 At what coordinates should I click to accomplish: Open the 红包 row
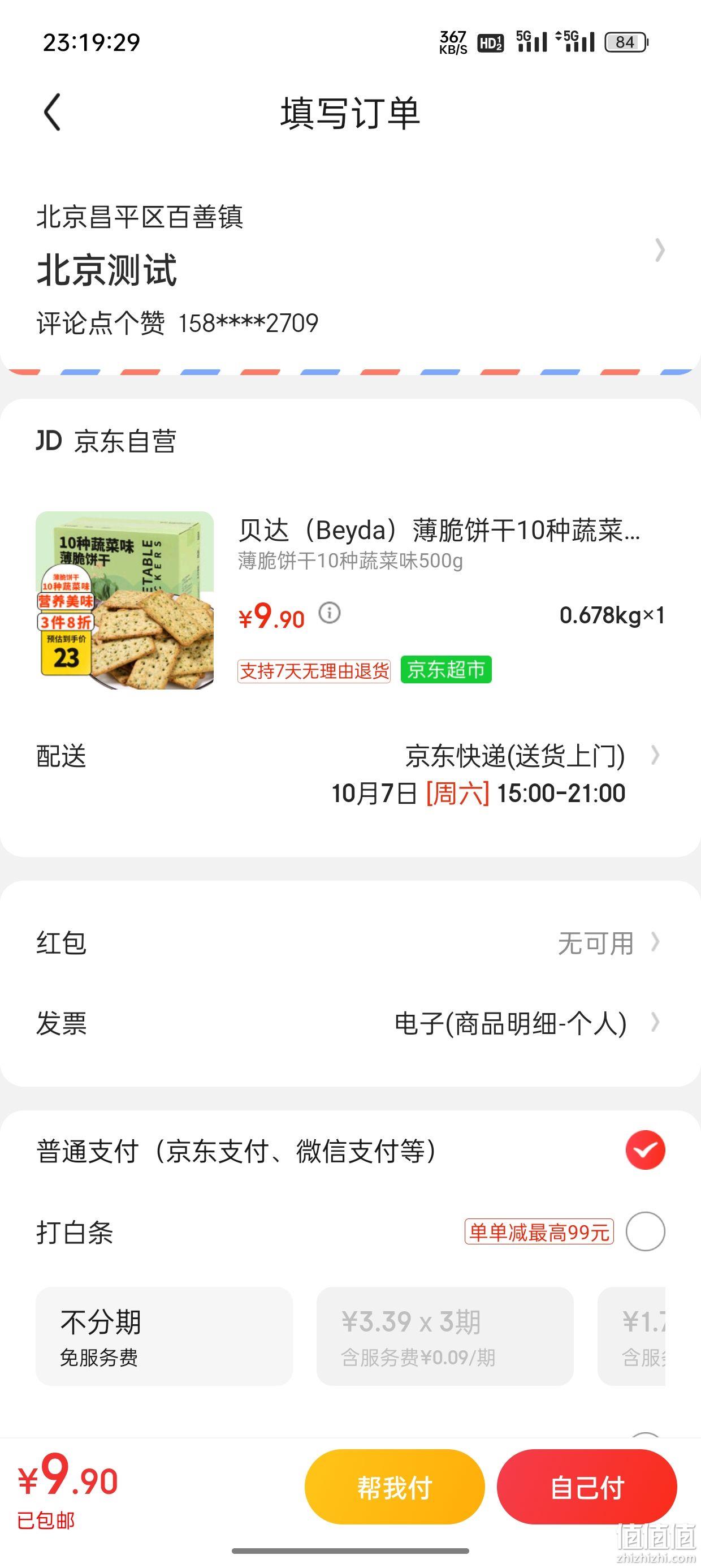coord(350,943)
